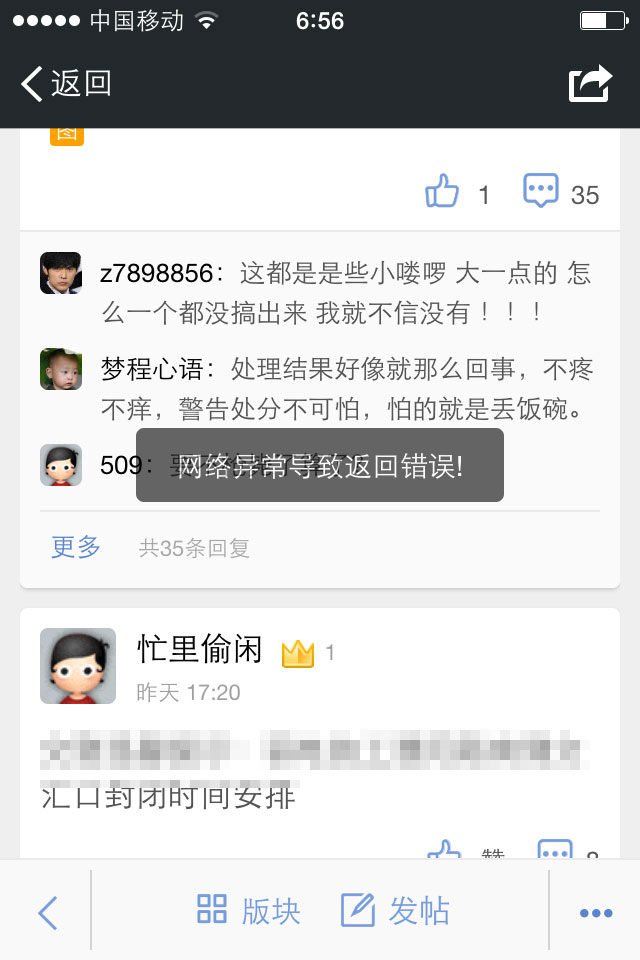
Task: Share this thread via the share icon
Action: [590, 84]
